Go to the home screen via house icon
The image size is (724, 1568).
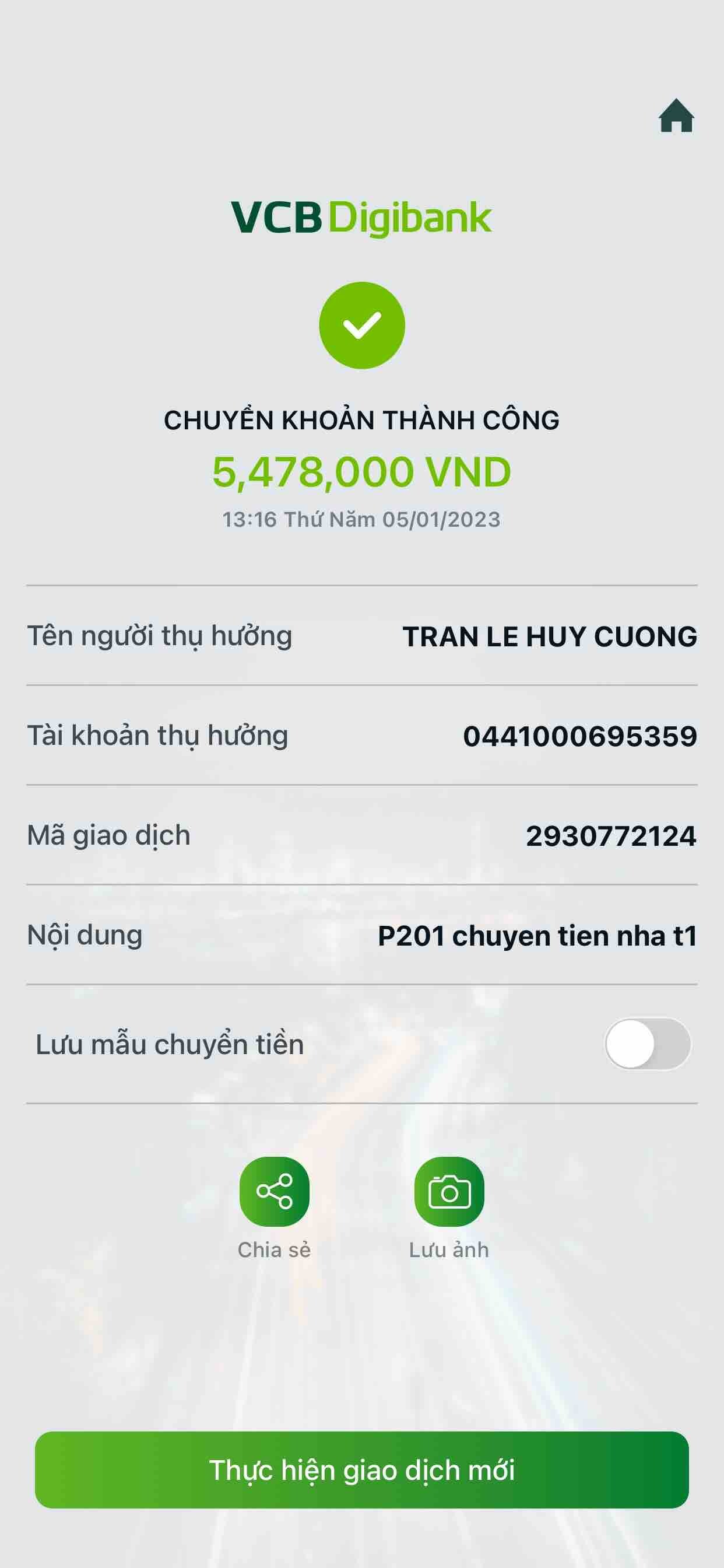pyautogui.click(x=676, y=116)
